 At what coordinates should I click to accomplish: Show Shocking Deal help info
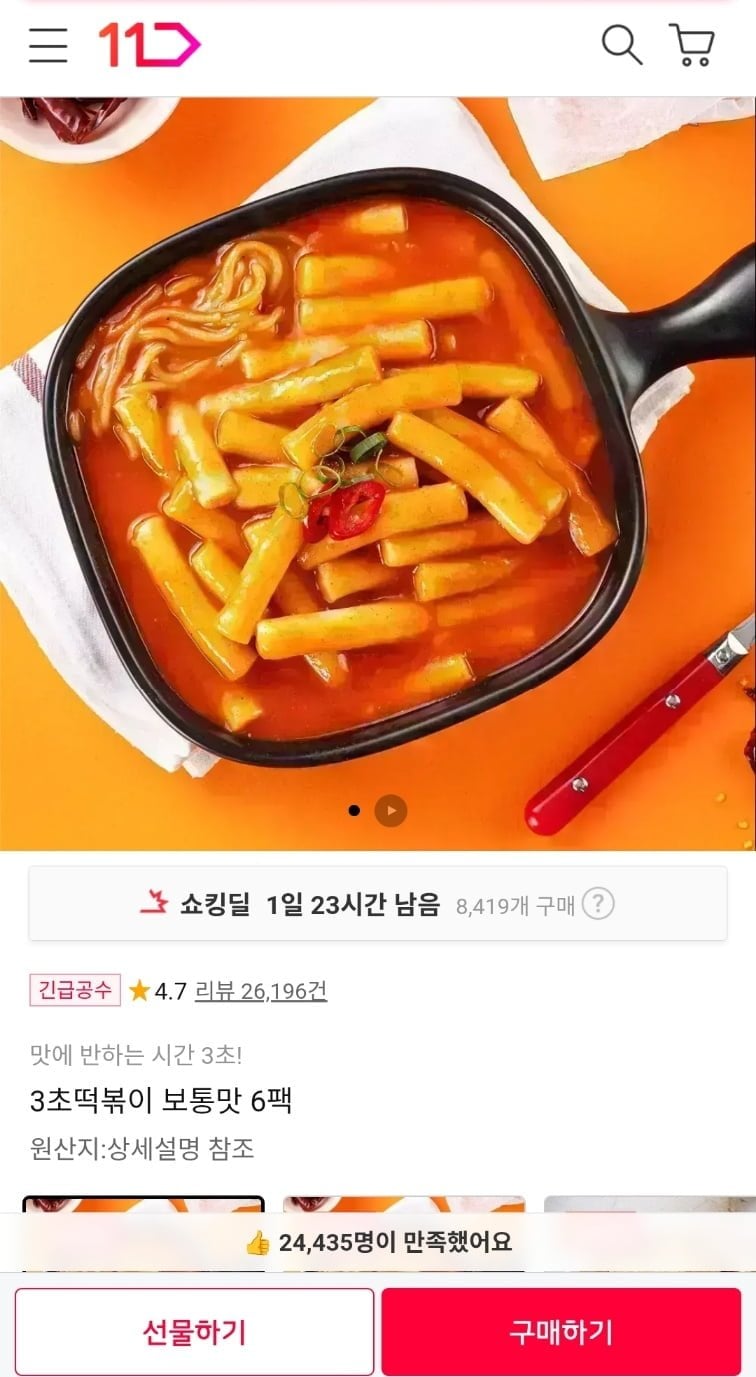coord(598,905)
